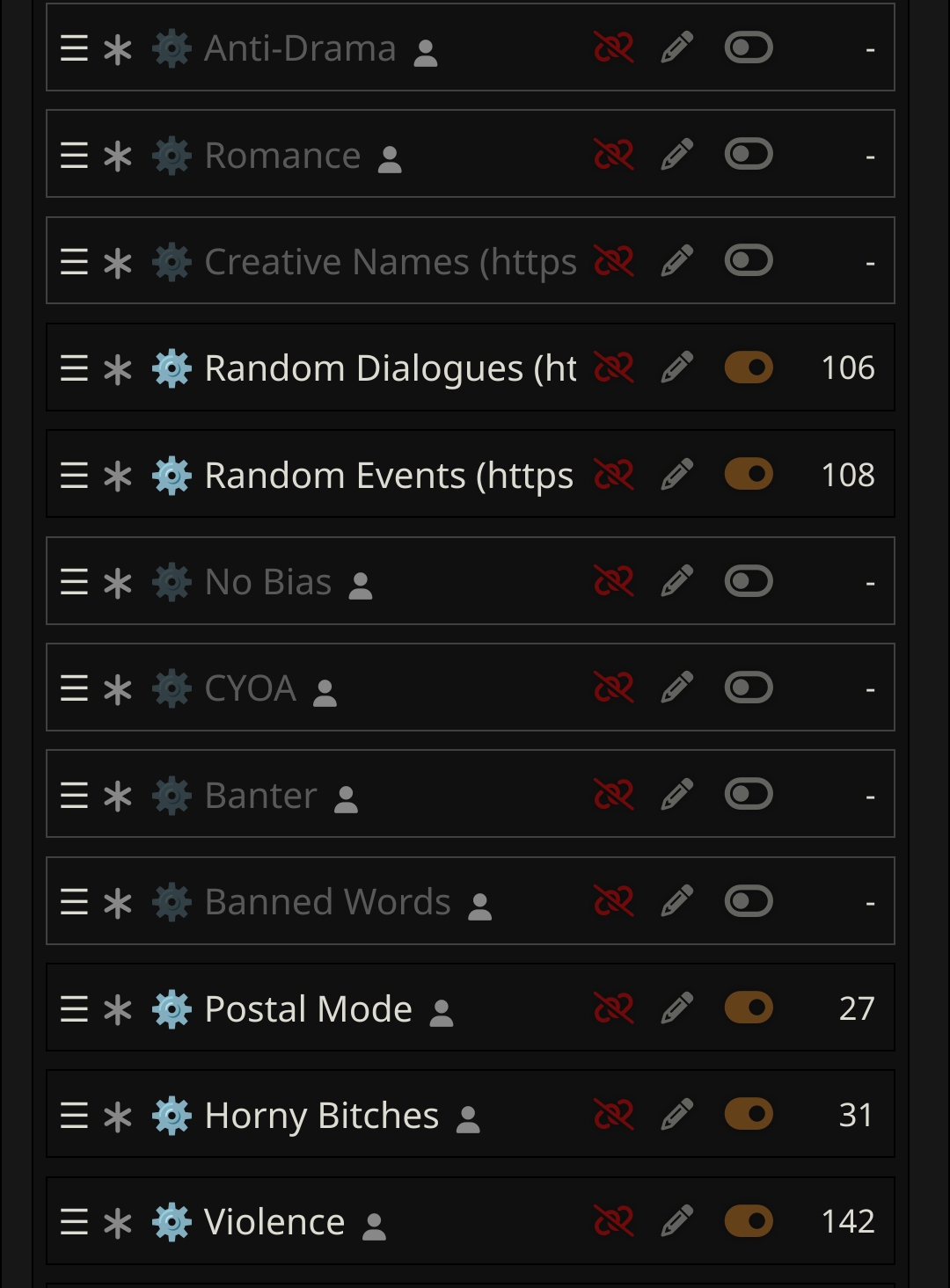Enable the Anti-Drama prompt toggle

click(x=749, y=47)
